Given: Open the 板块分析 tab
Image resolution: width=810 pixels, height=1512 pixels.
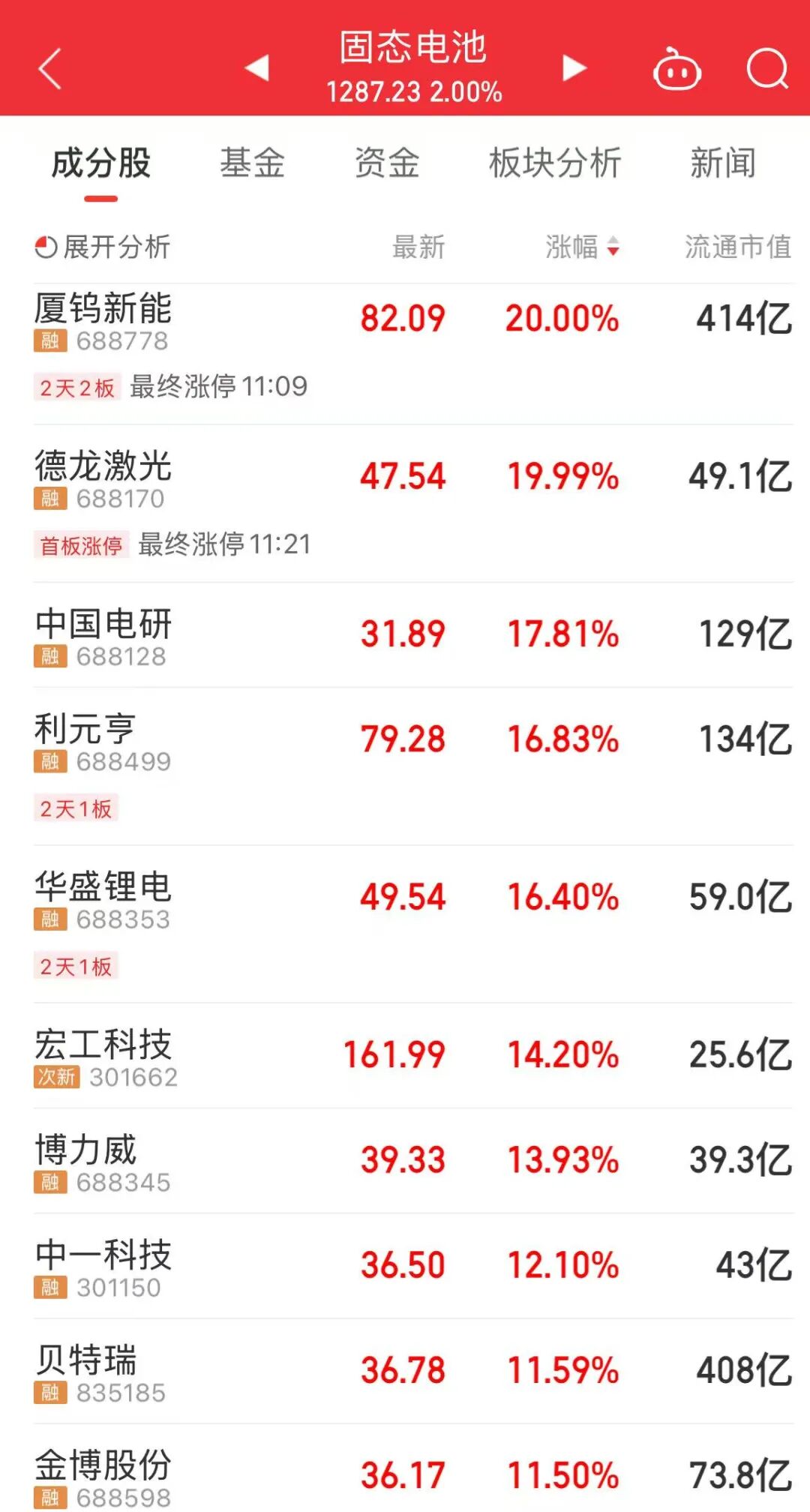Looking at the screenshot, I should point(555,163).
